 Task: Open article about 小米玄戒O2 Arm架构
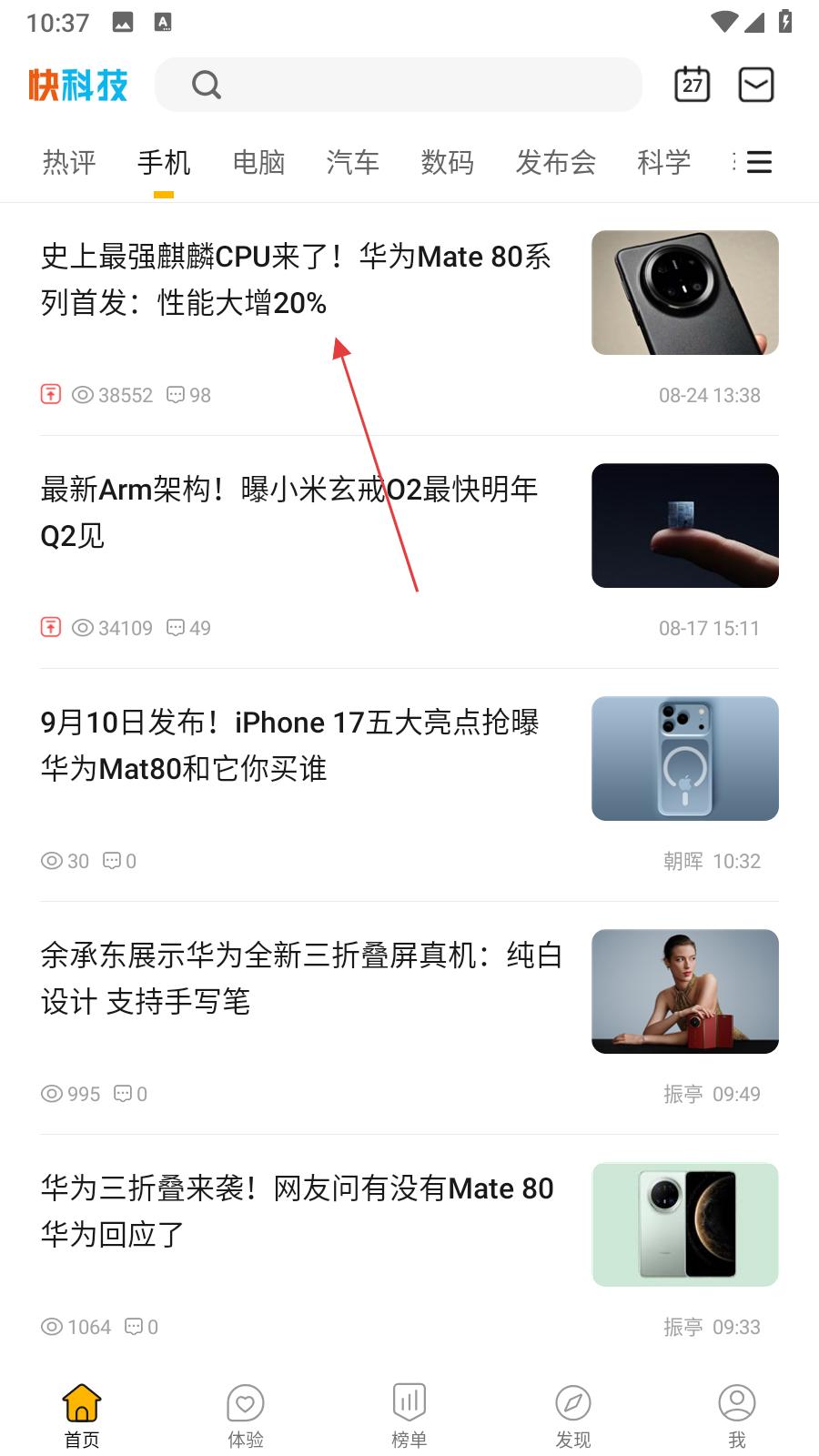pyautogui.click(x=289, y=511)
